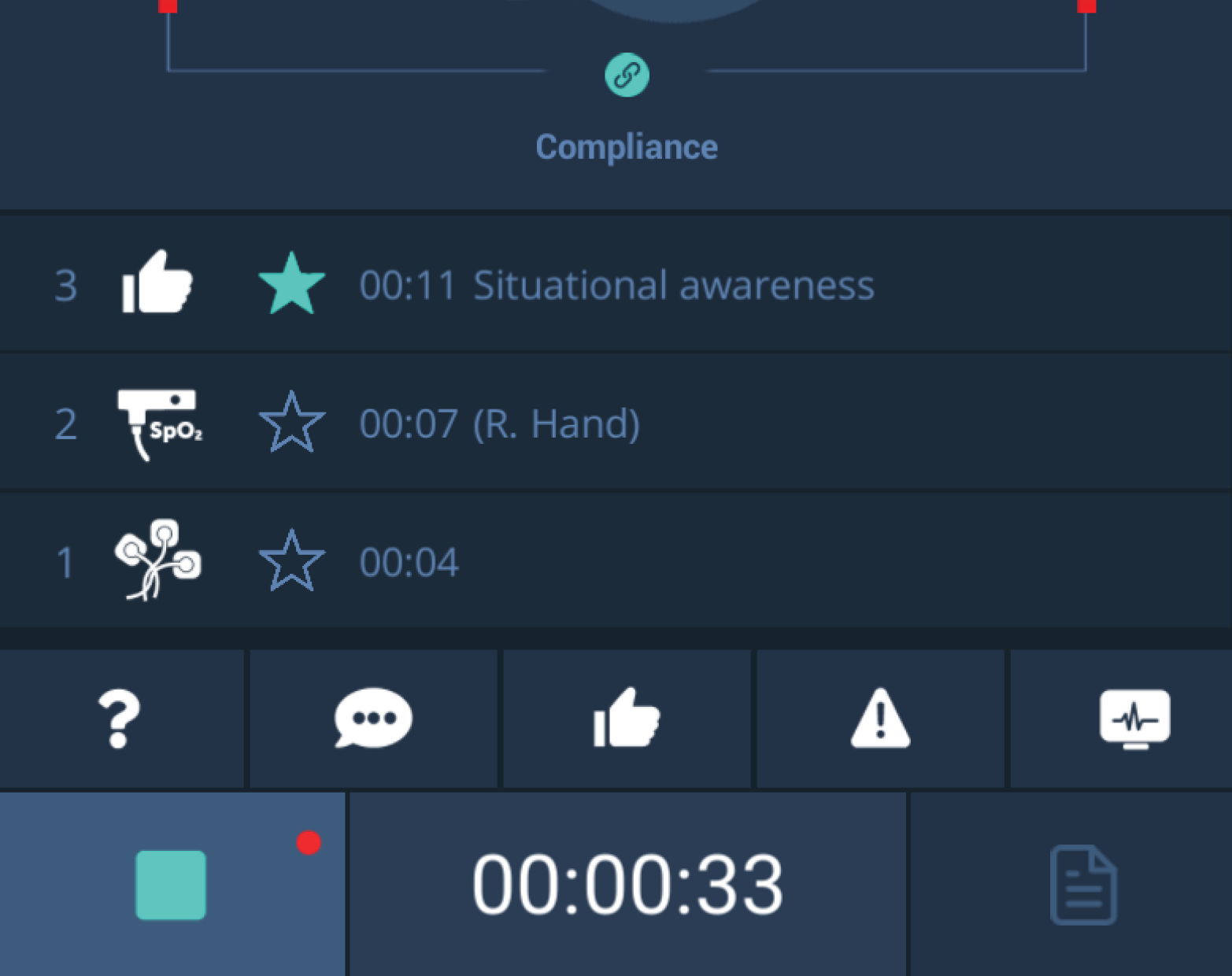Star the 00:07 R. Hand SpO2 event

(291, 423)
